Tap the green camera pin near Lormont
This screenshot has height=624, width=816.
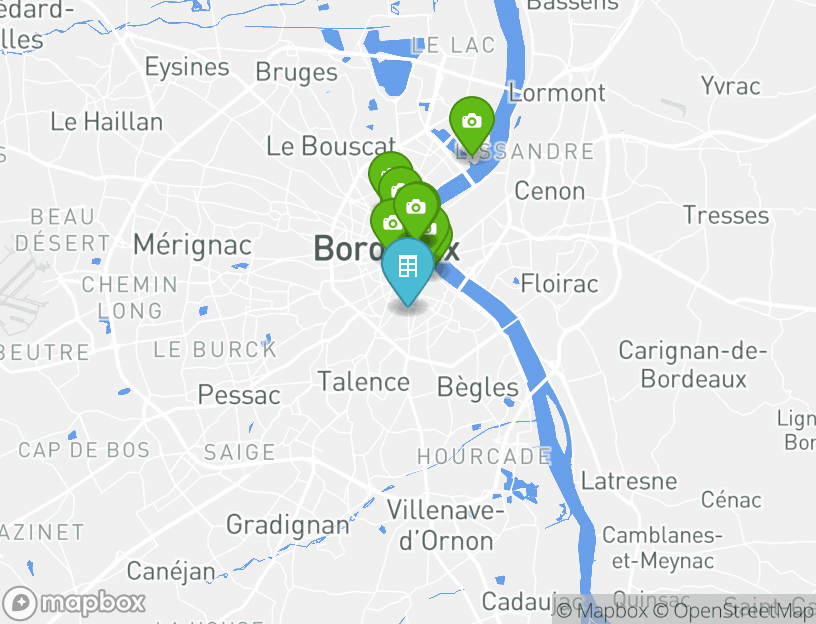point(471,122)
